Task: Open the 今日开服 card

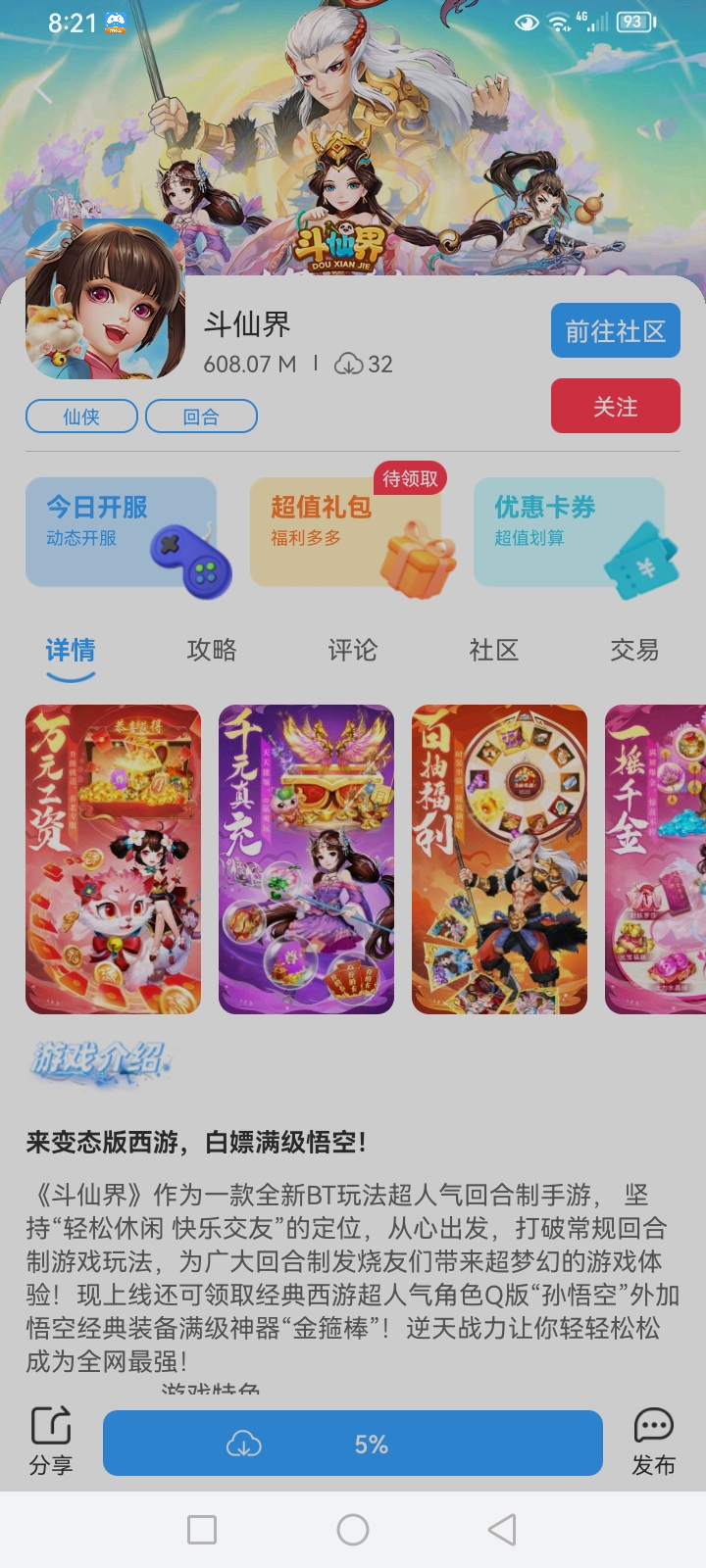Action: 122,532
